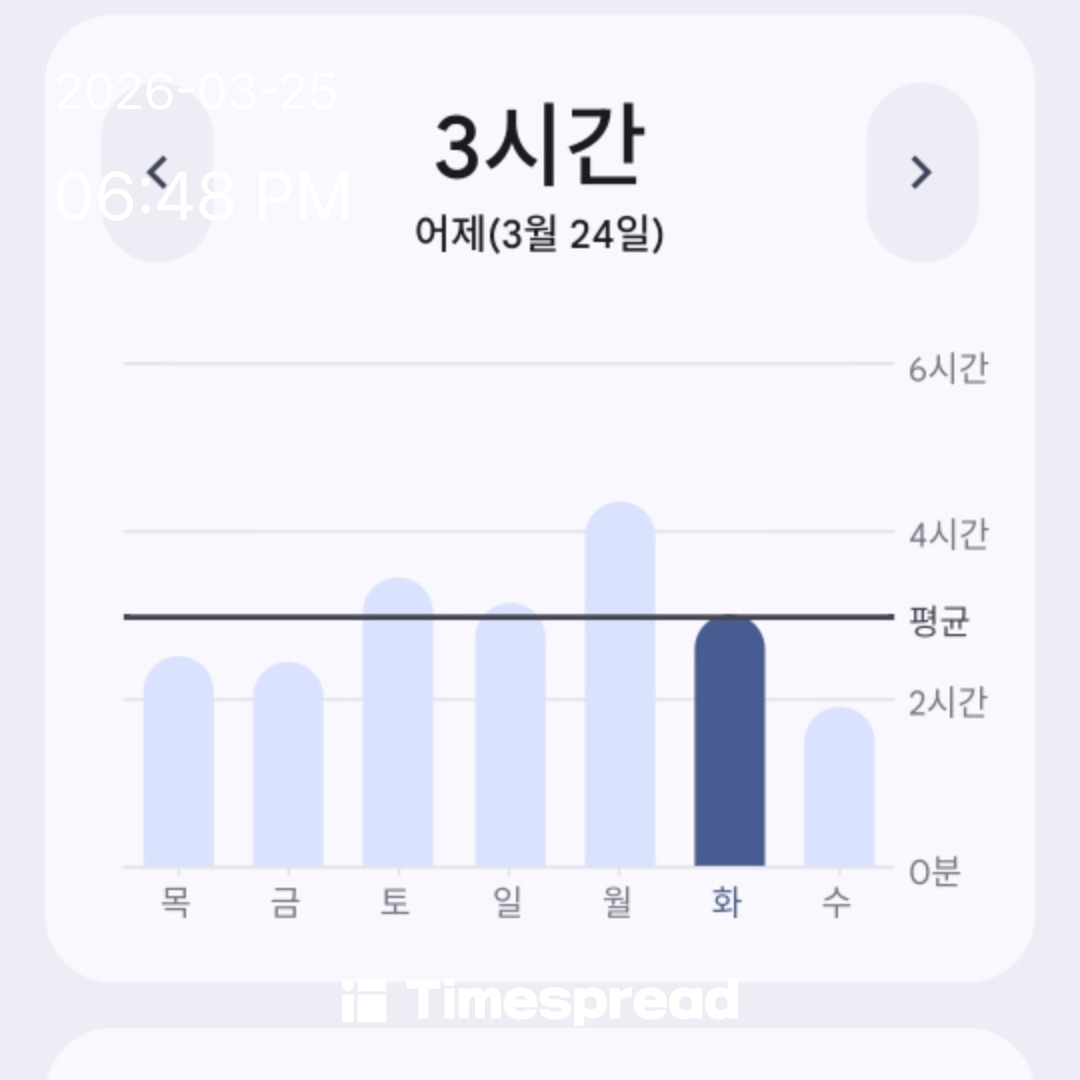Go to the previous day with left arrow
This screenshot has height=1080, width=1080.
click(x=158, y=172)
